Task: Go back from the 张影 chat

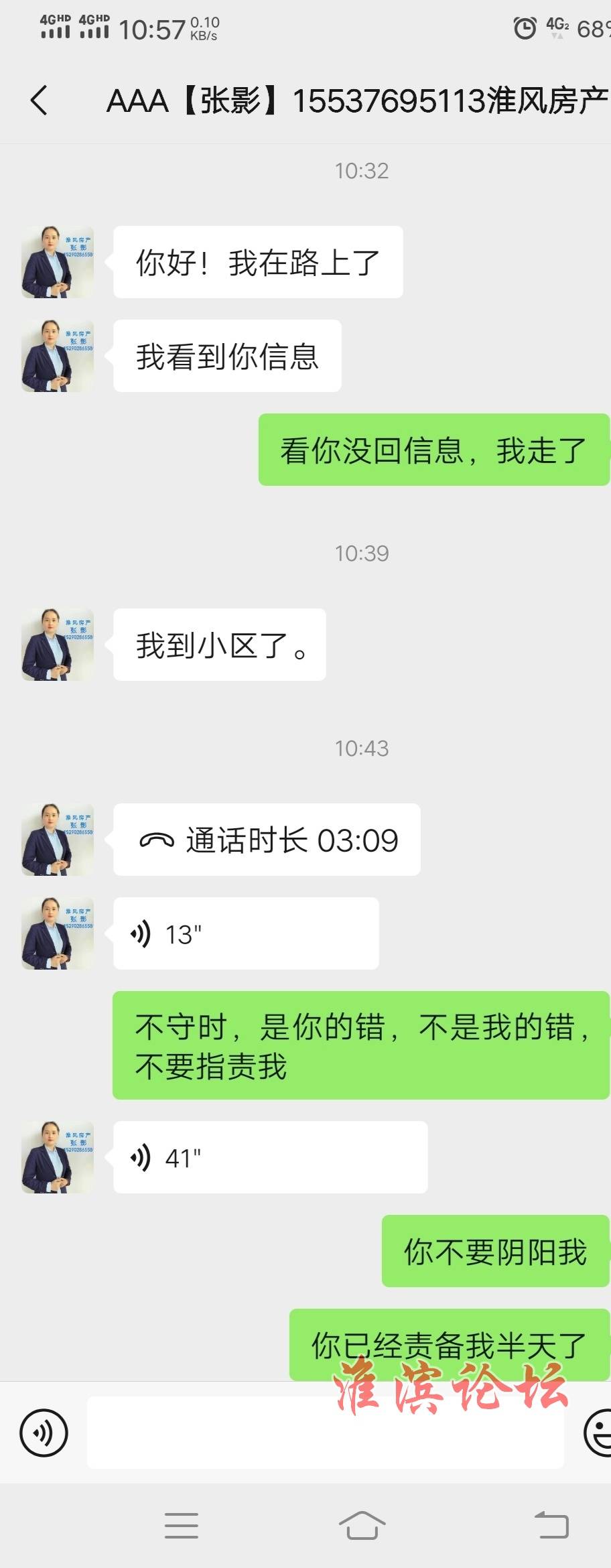Action: click(40, 101)
